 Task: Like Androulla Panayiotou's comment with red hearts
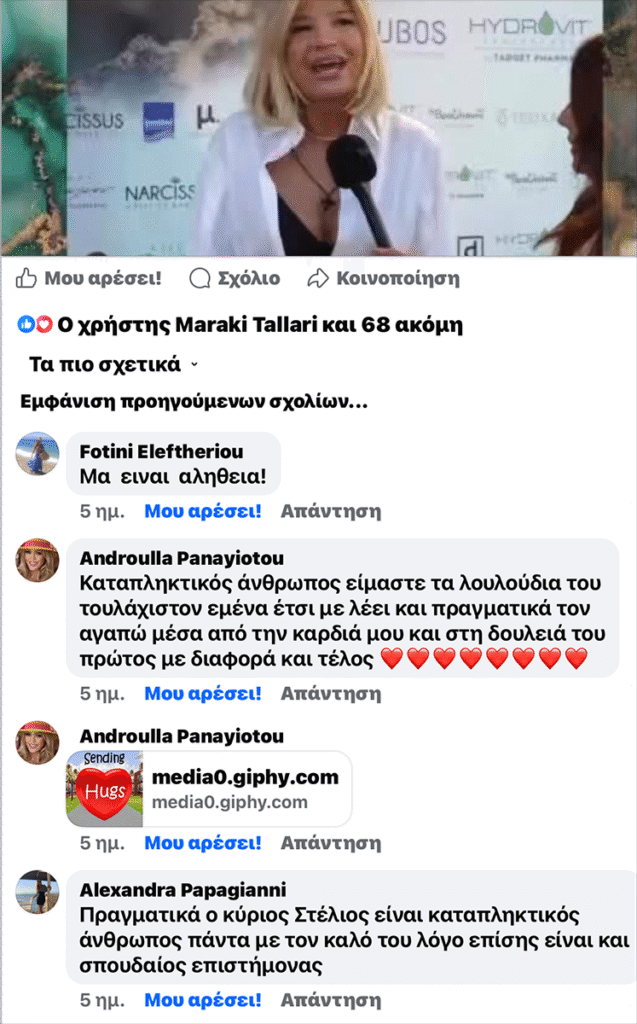coord(203,693)
